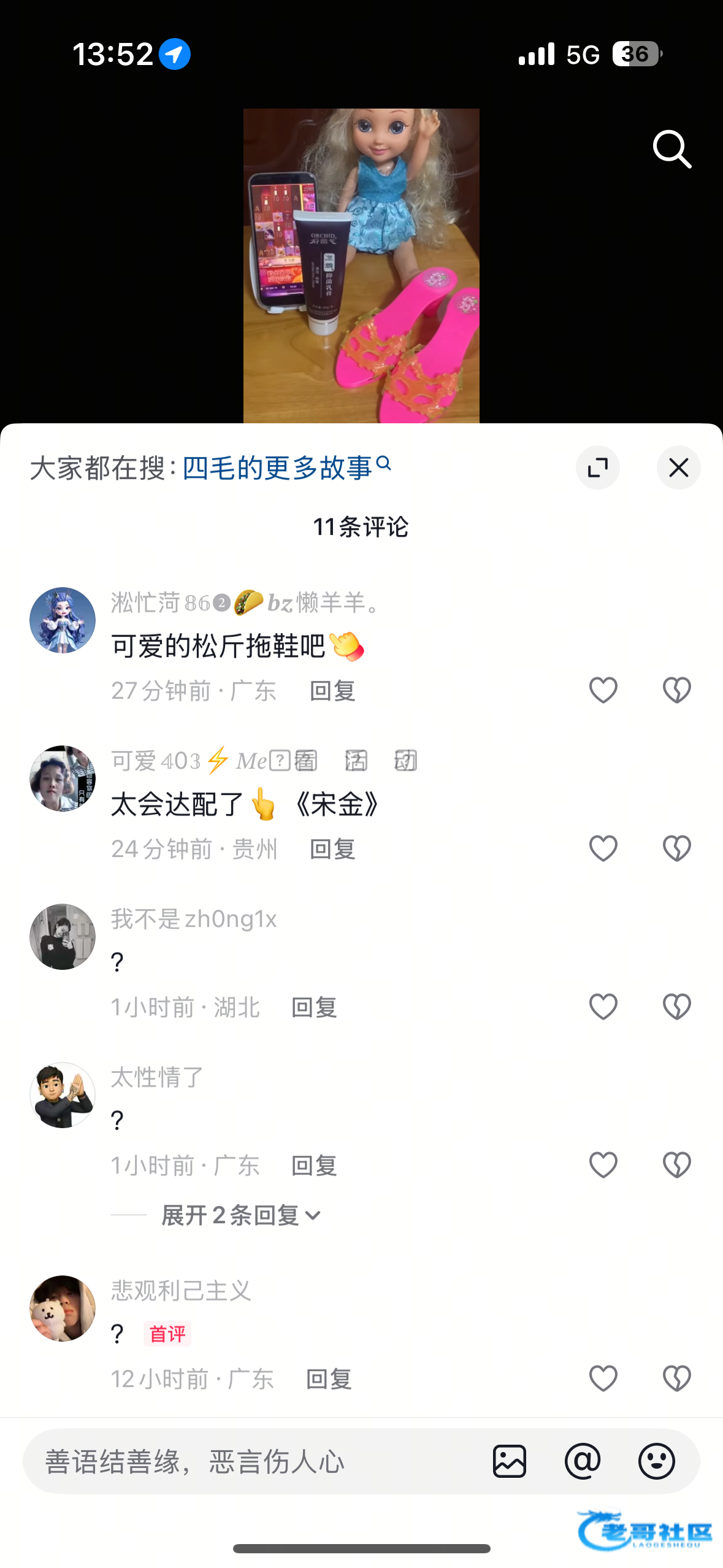Like the comment 可爱的松斤拖鞋吧
The image size is (723, 1568).
[x=603, y=690]
